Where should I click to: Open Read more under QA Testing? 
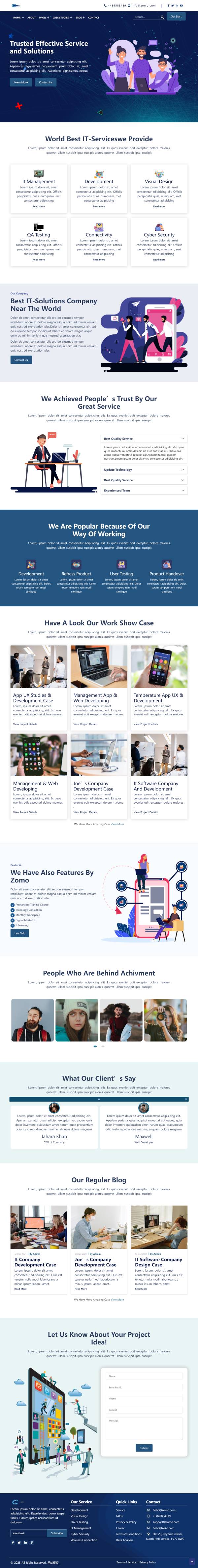coord(38,259)
